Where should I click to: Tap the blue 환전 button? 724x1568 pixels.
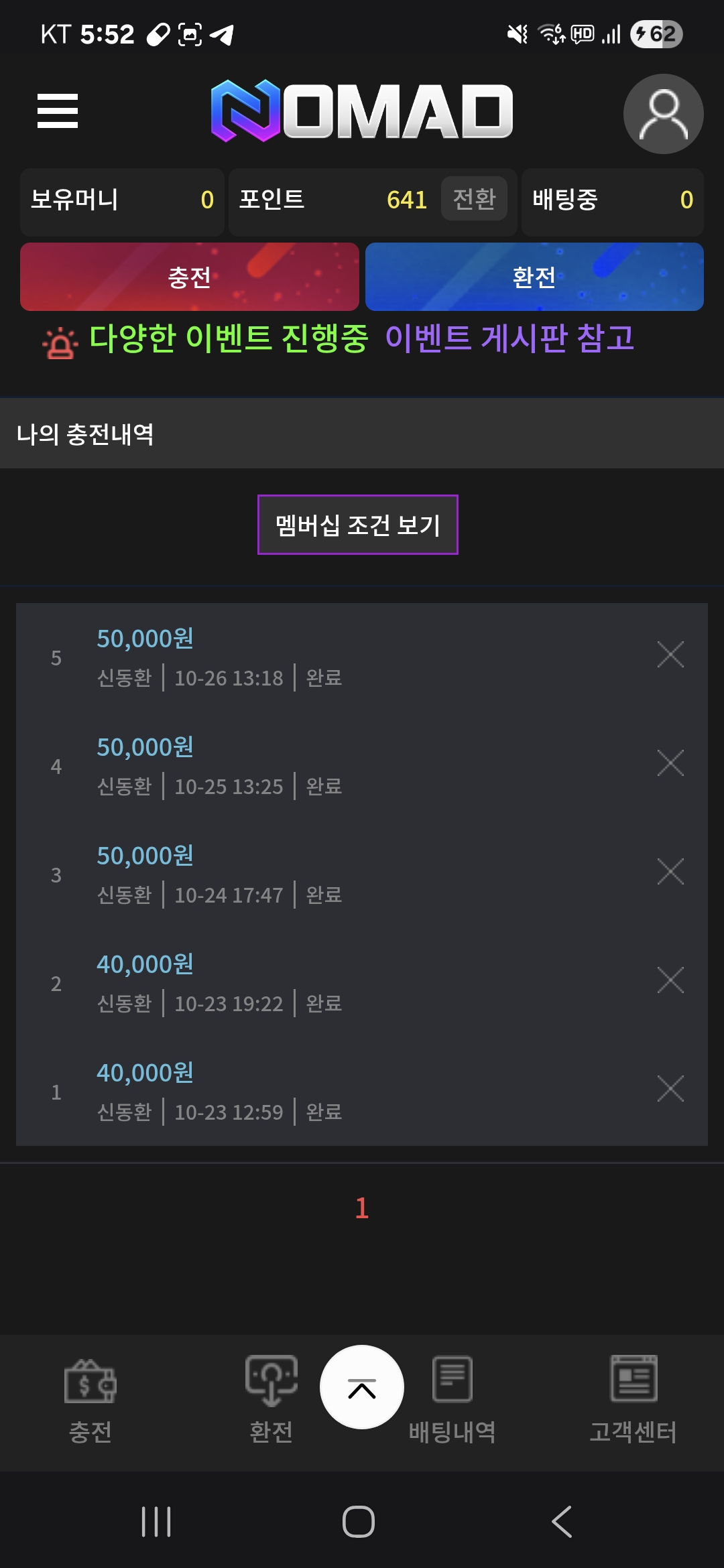pyautogui.click(x=534, y=277)
